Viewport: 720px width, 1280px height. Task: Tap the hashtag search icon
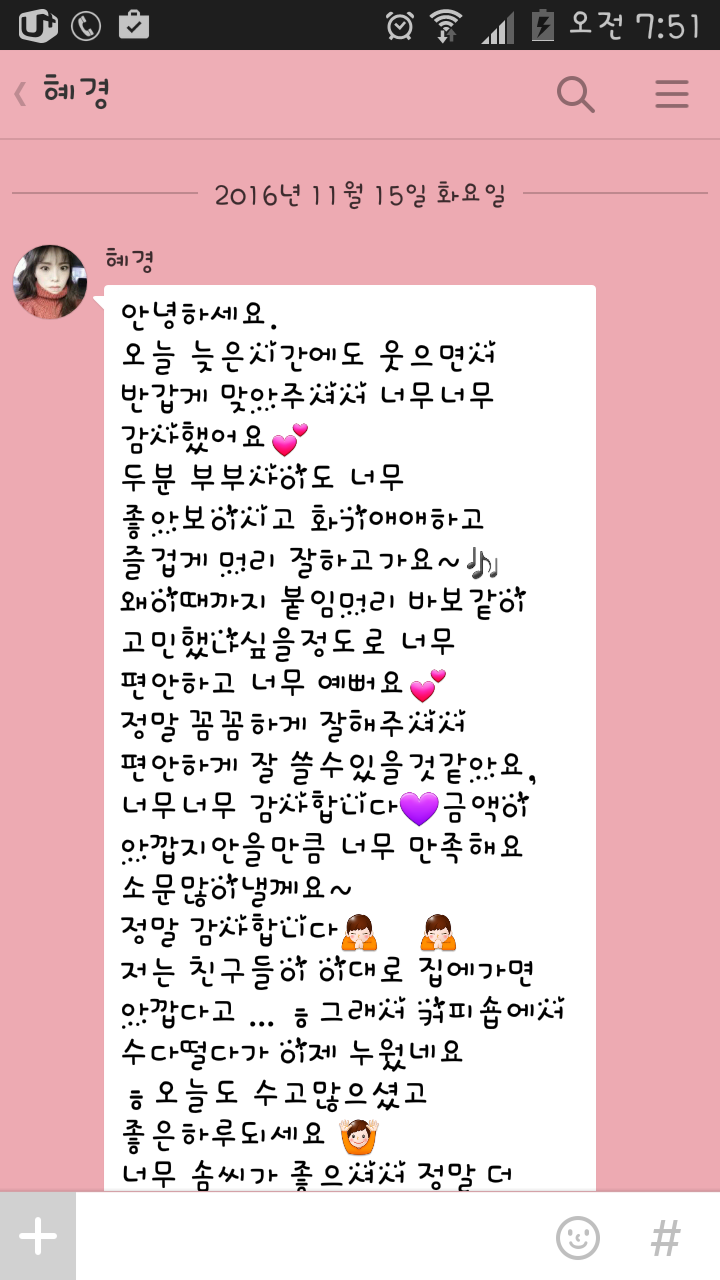(665, 1237)
